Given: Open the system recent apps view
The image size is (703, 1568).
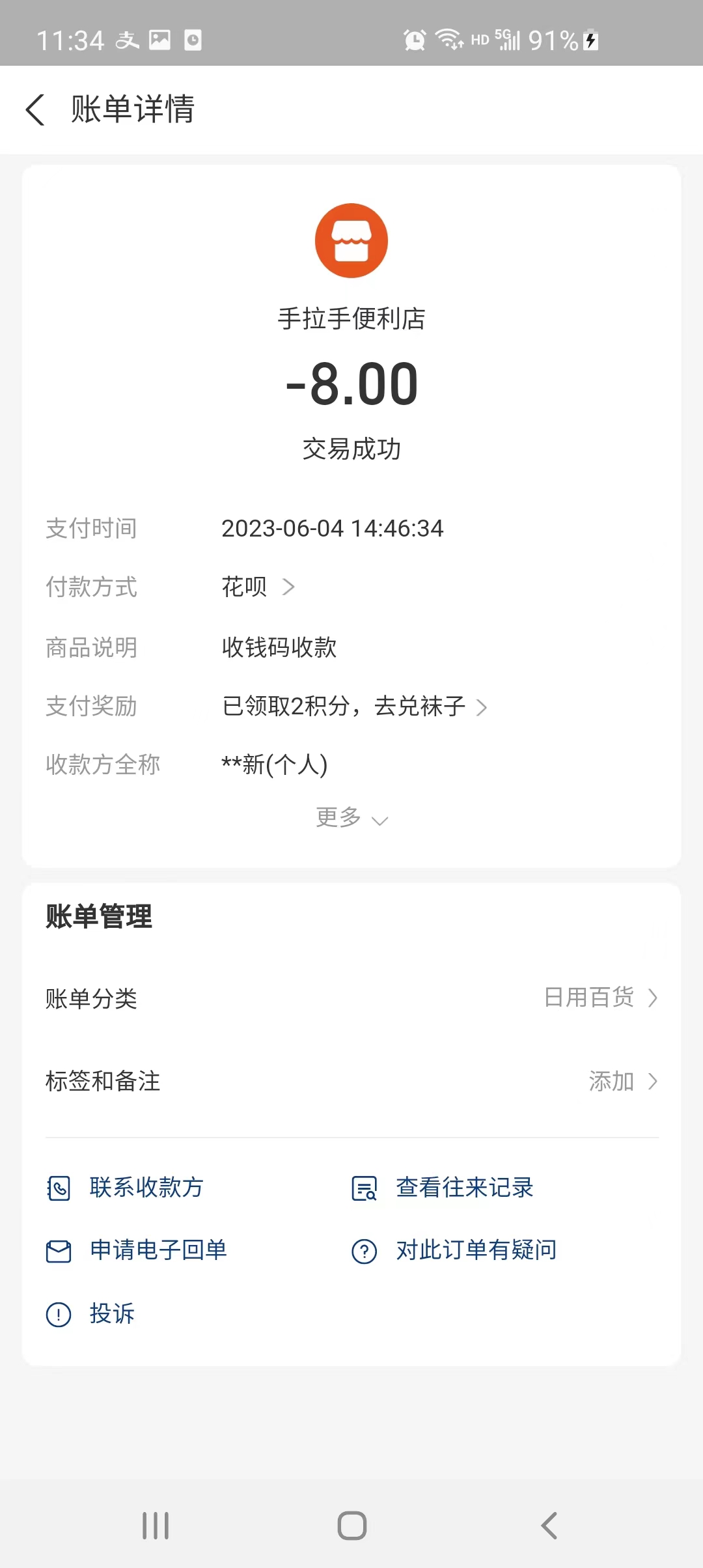Looking at the screenshot, I should [156, 1526].
